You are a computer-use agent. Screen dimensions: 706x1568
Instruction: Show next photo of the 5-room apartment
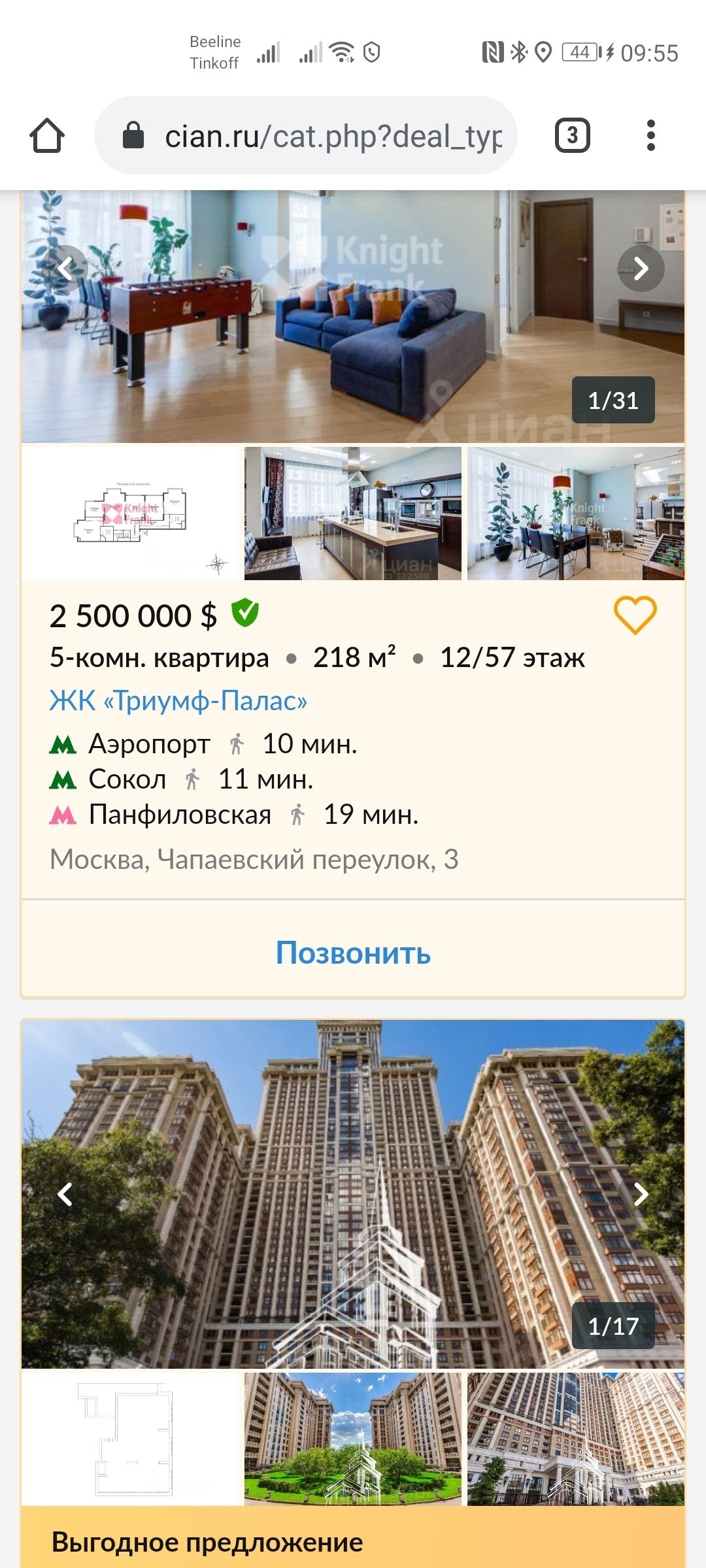pos(641,269)
